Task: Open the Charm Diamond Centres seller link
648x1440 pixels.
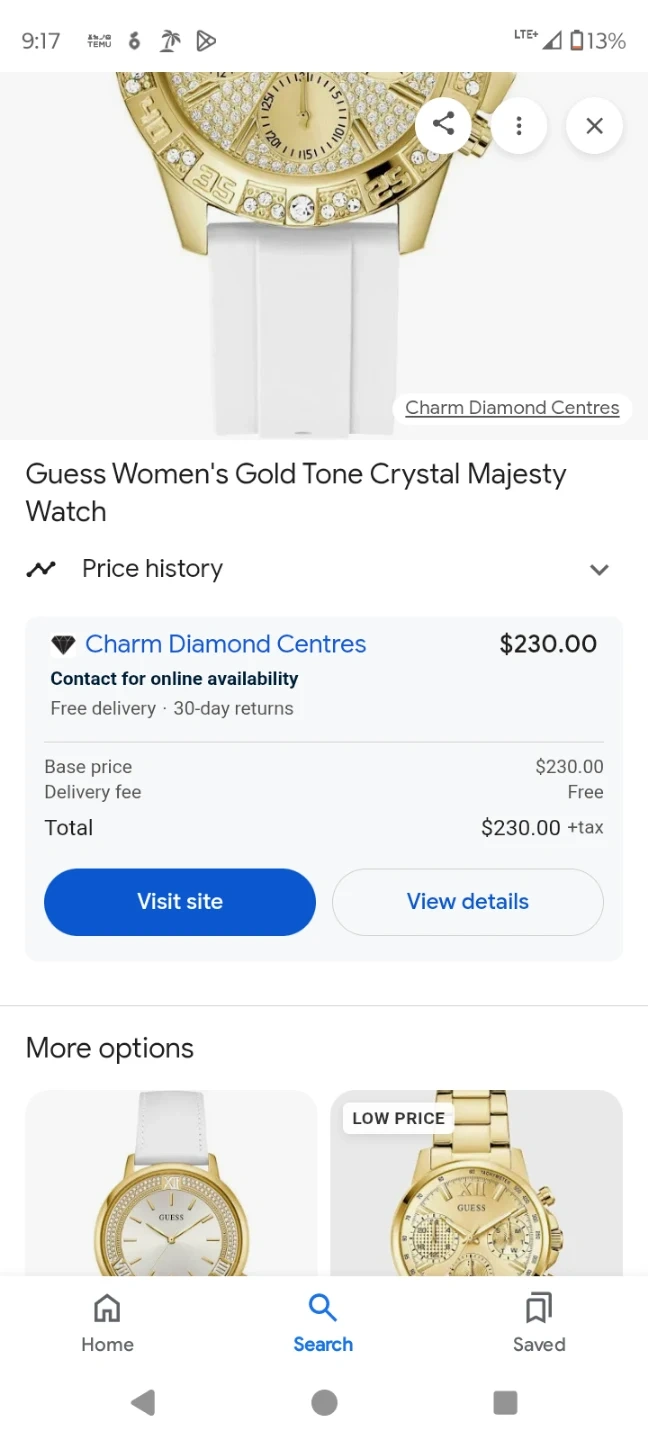Action: point(226,644)
